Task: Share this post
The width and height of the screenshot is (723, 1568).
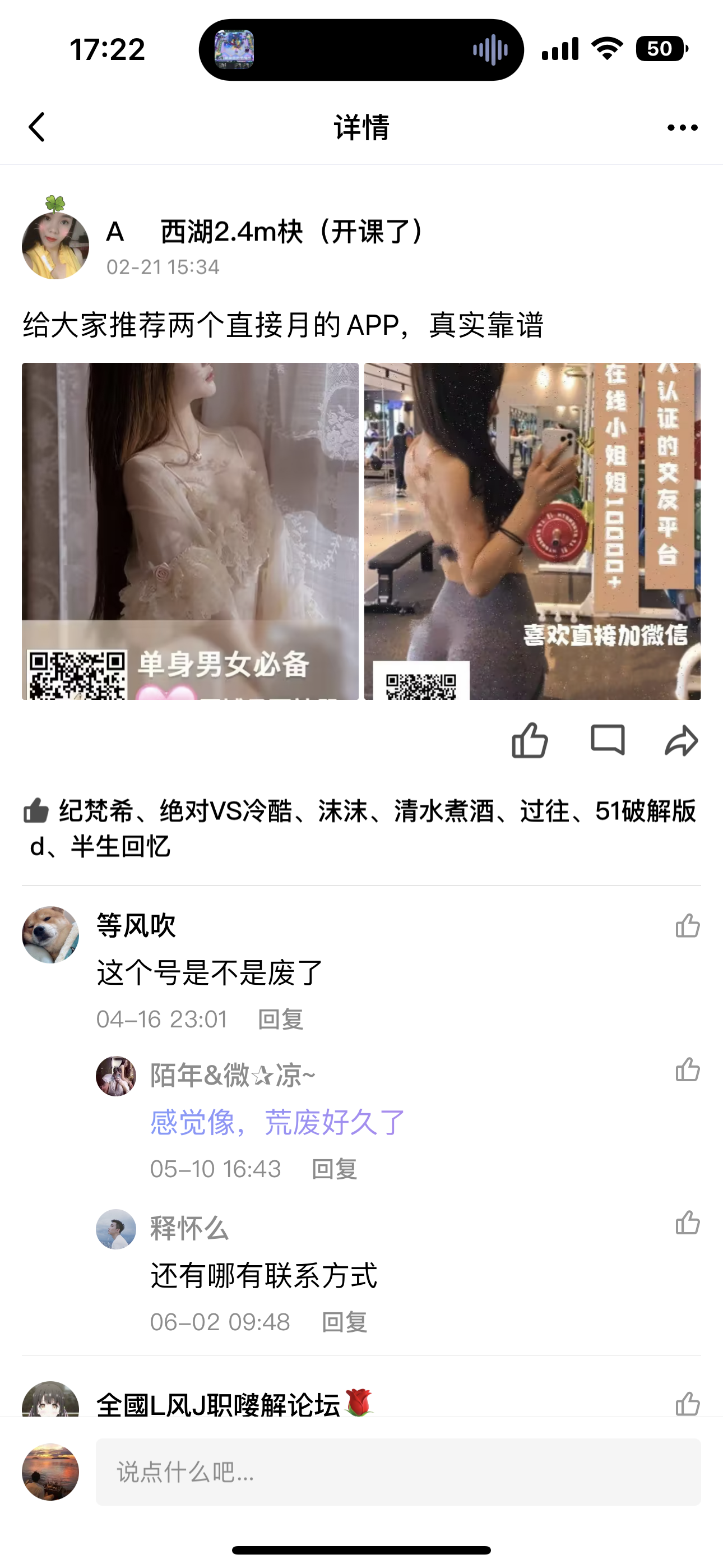Action: [x=681, y=741]
